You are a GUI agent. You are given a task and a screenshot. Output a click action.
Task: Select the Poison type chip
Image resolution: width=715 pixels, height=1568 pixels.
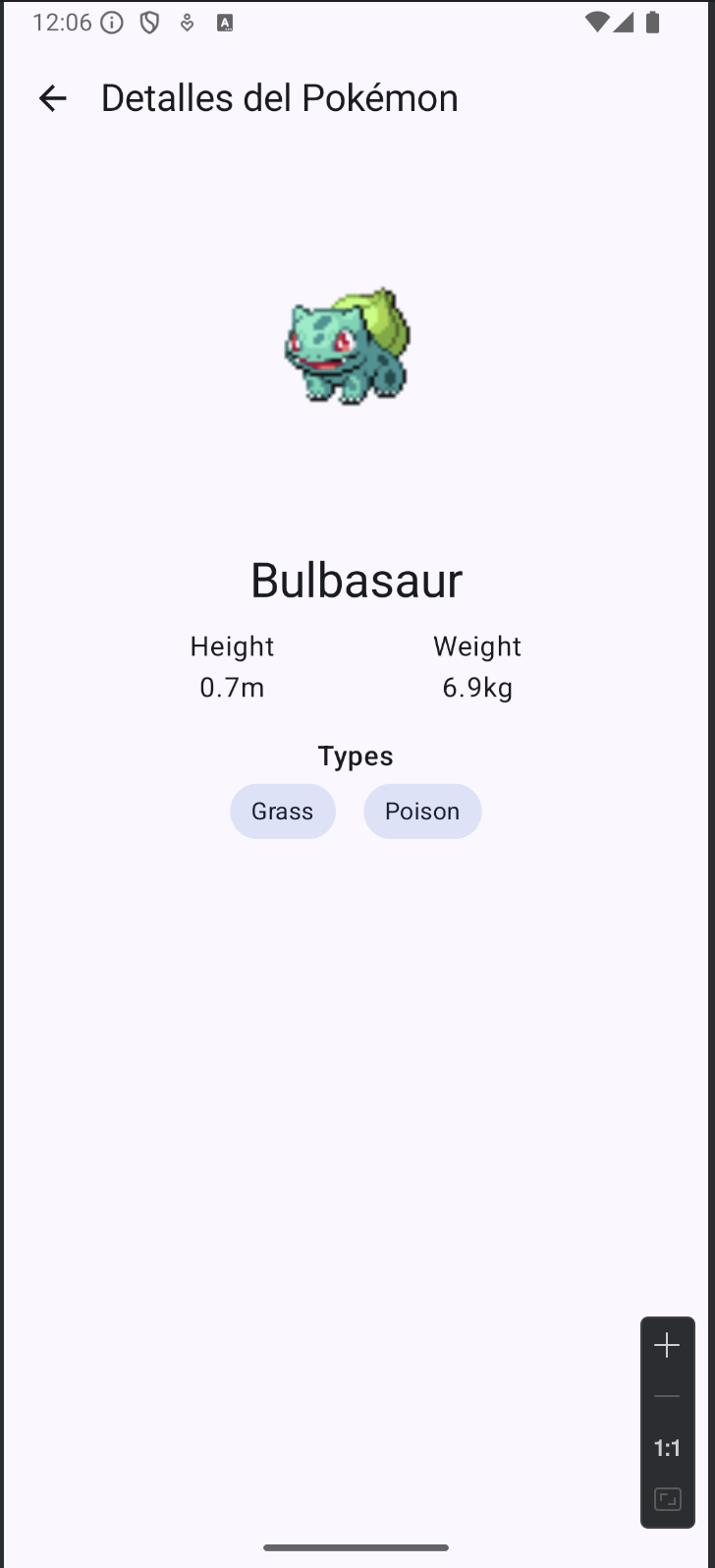422,812
